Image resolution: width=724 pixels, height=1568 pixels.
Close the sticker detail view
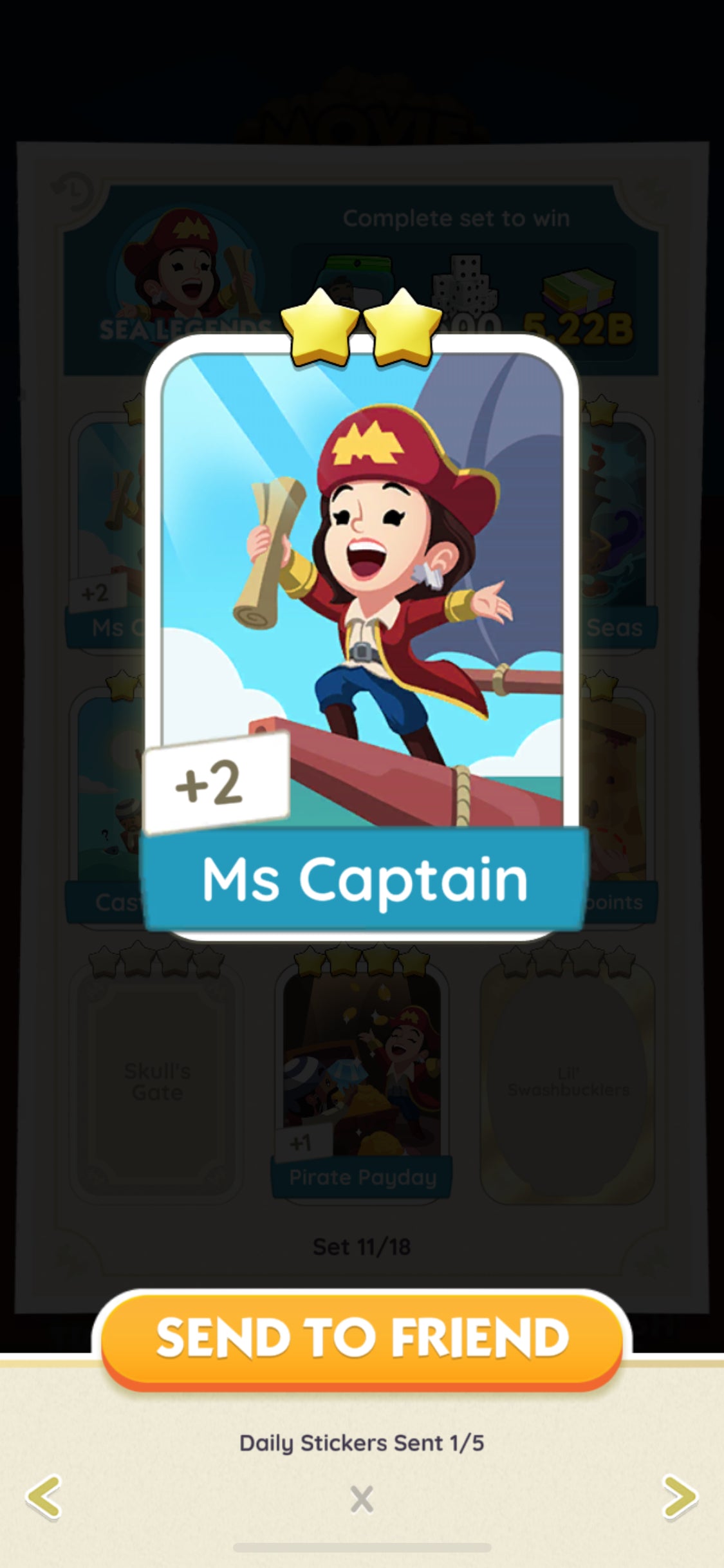[362, 1498]
